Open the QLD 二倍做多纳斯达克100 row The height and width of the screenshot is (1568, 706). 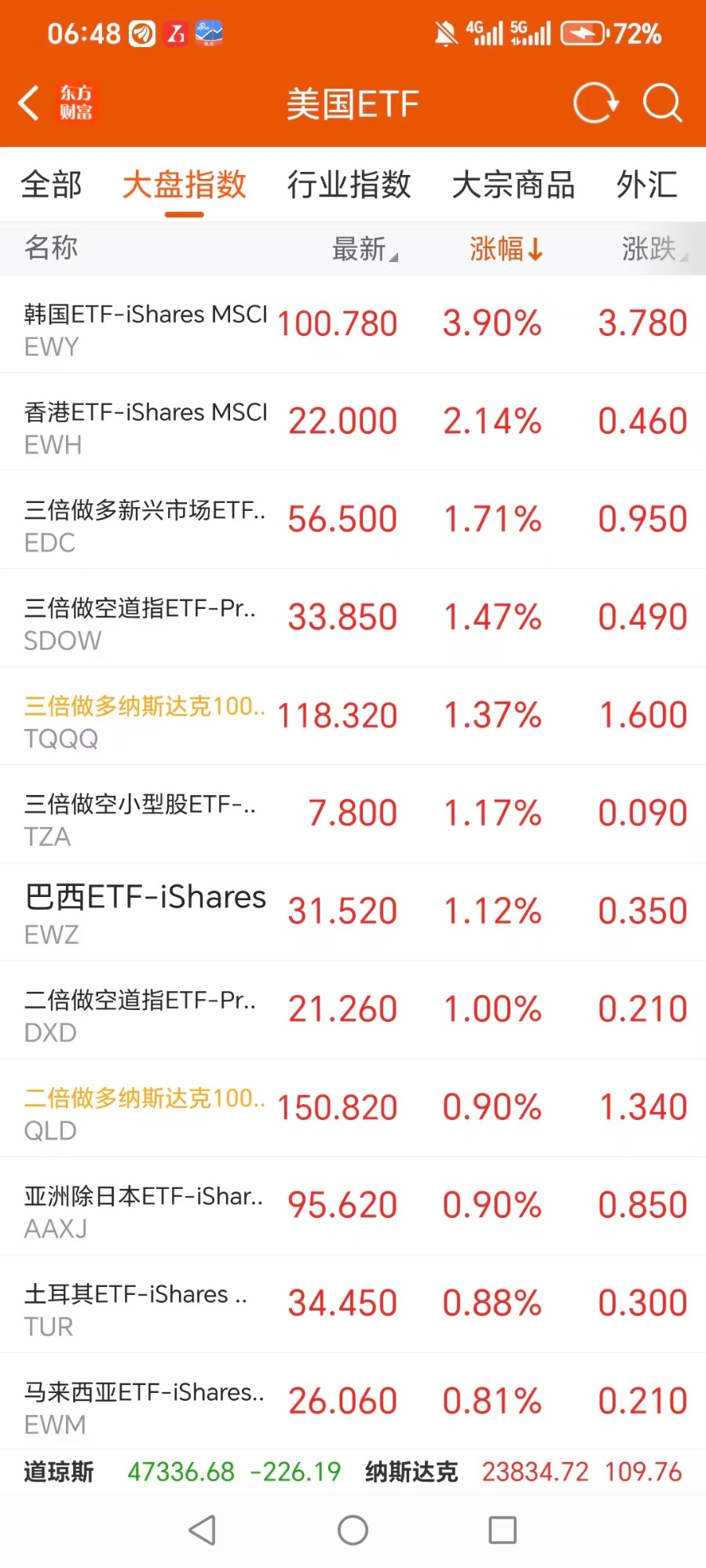353,1108
